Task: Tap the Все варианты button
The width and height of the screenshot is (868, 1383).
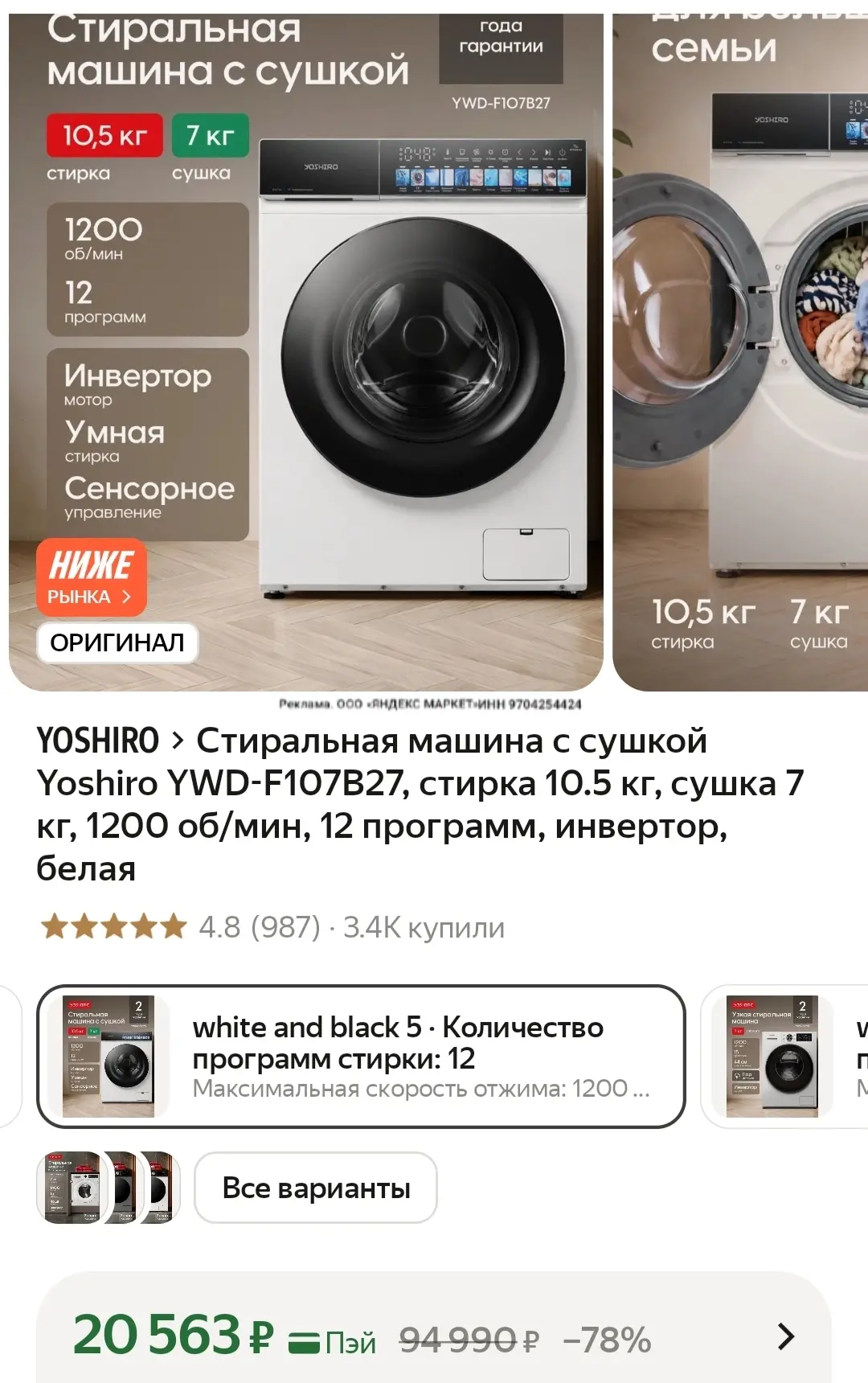Action: click(316, 1188)
